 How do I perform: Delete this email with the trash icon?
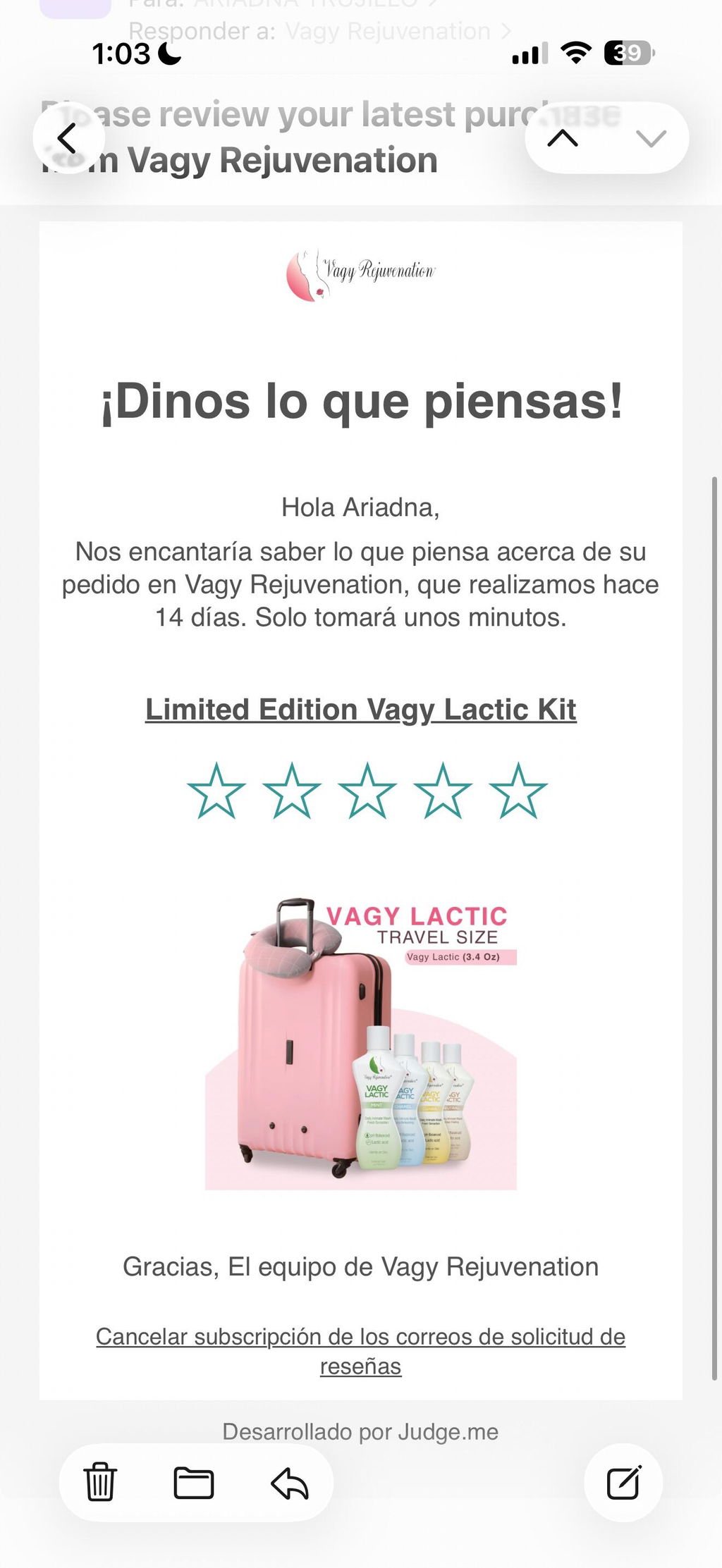(100, 1482)
